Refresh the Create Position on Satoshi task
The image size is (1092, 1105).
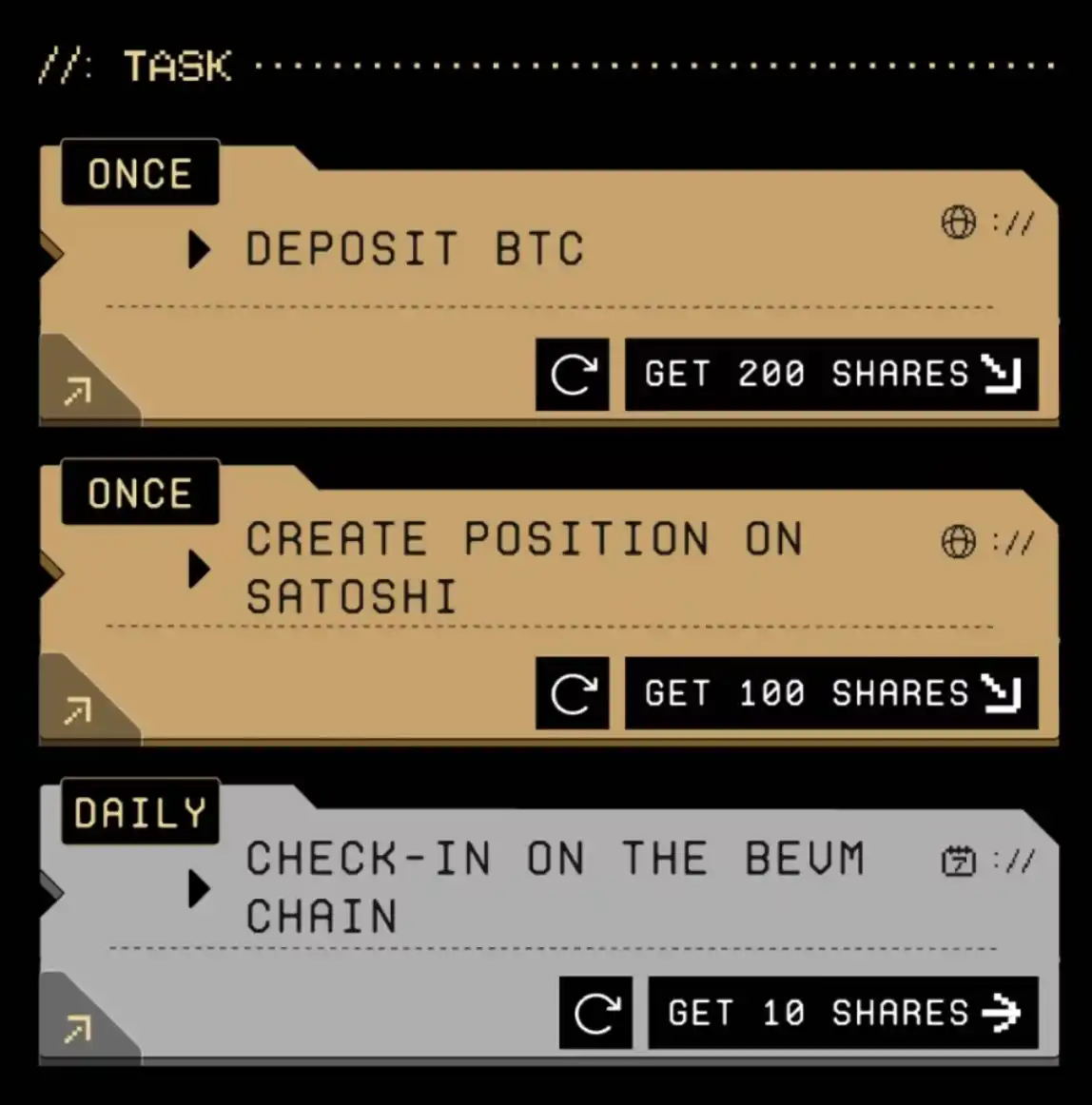[572, 694]
